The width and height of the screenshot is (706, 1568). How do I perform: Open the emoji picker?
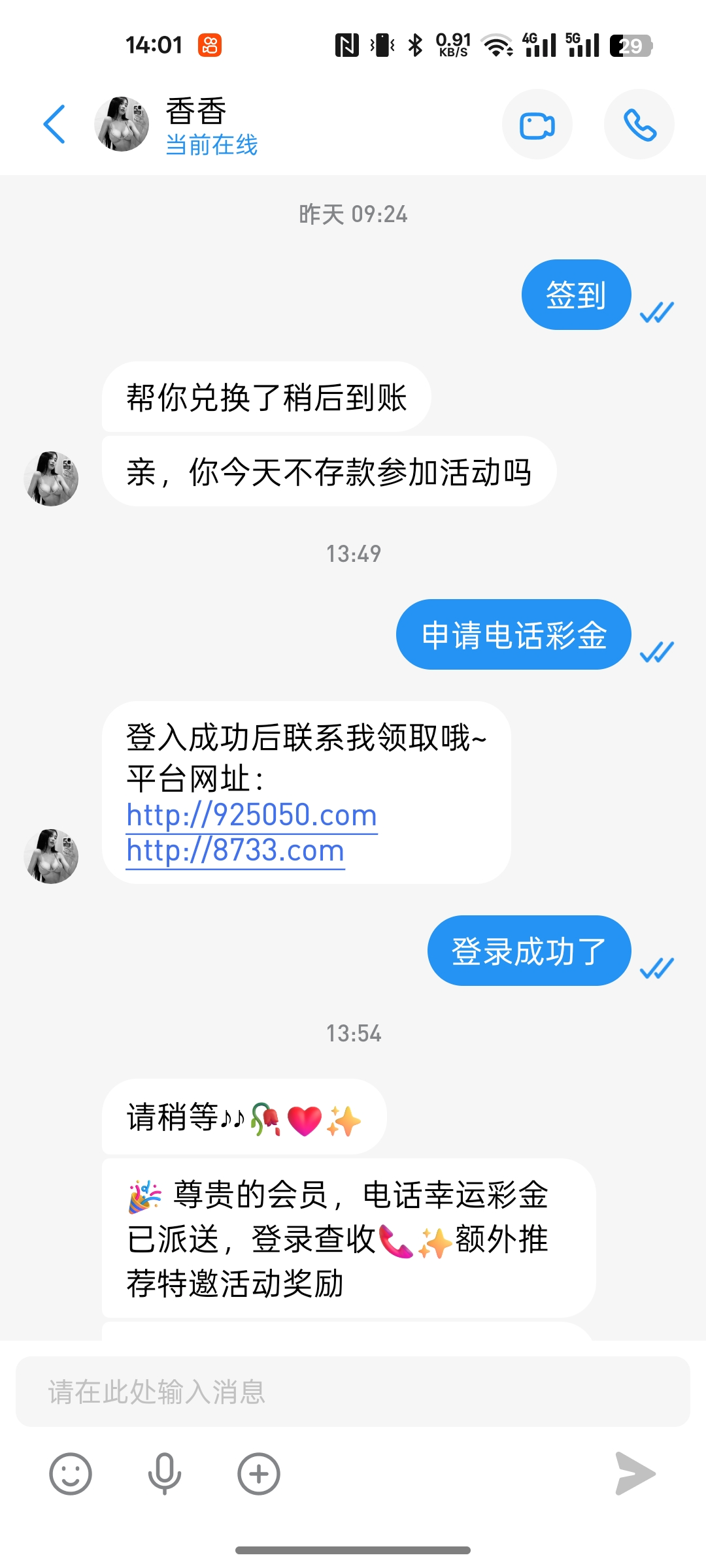[71, 1474]
